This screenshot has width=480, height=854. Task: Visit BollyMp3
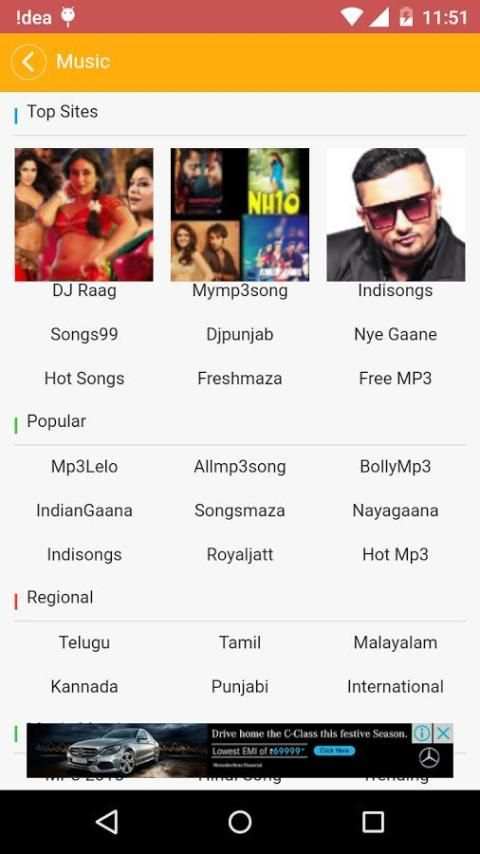(395, 466)
